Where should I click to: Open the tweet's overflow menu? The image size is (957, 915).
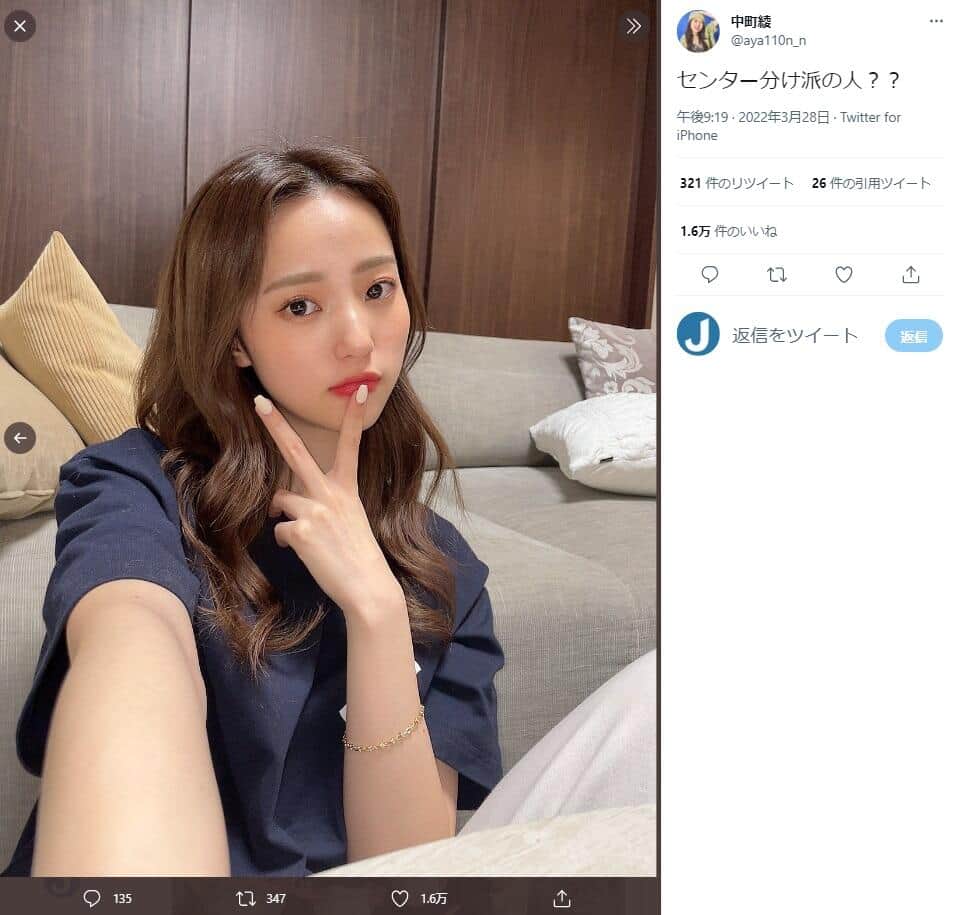click(935, 21)
